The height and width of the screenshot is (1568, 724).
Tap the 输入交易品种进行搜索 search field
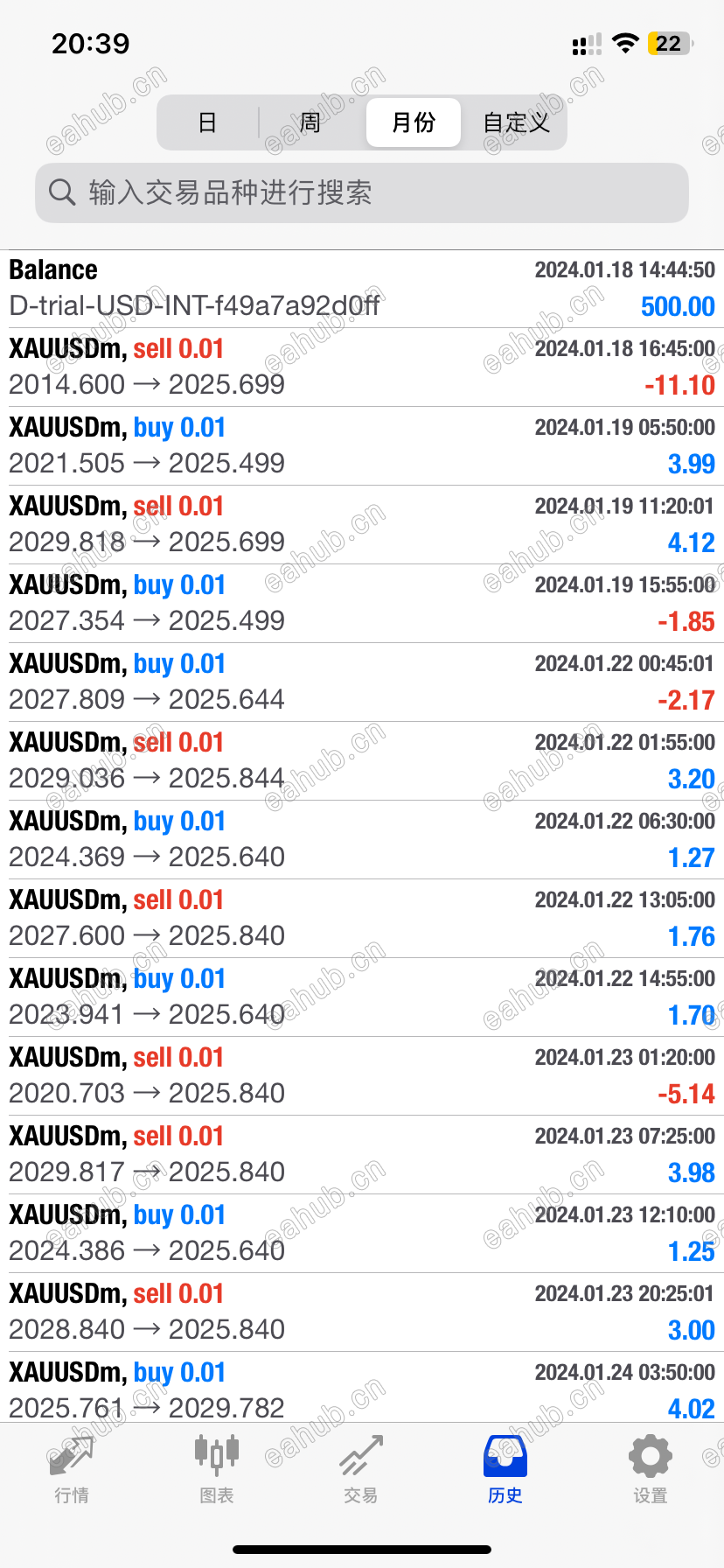[x=362, y=192]
